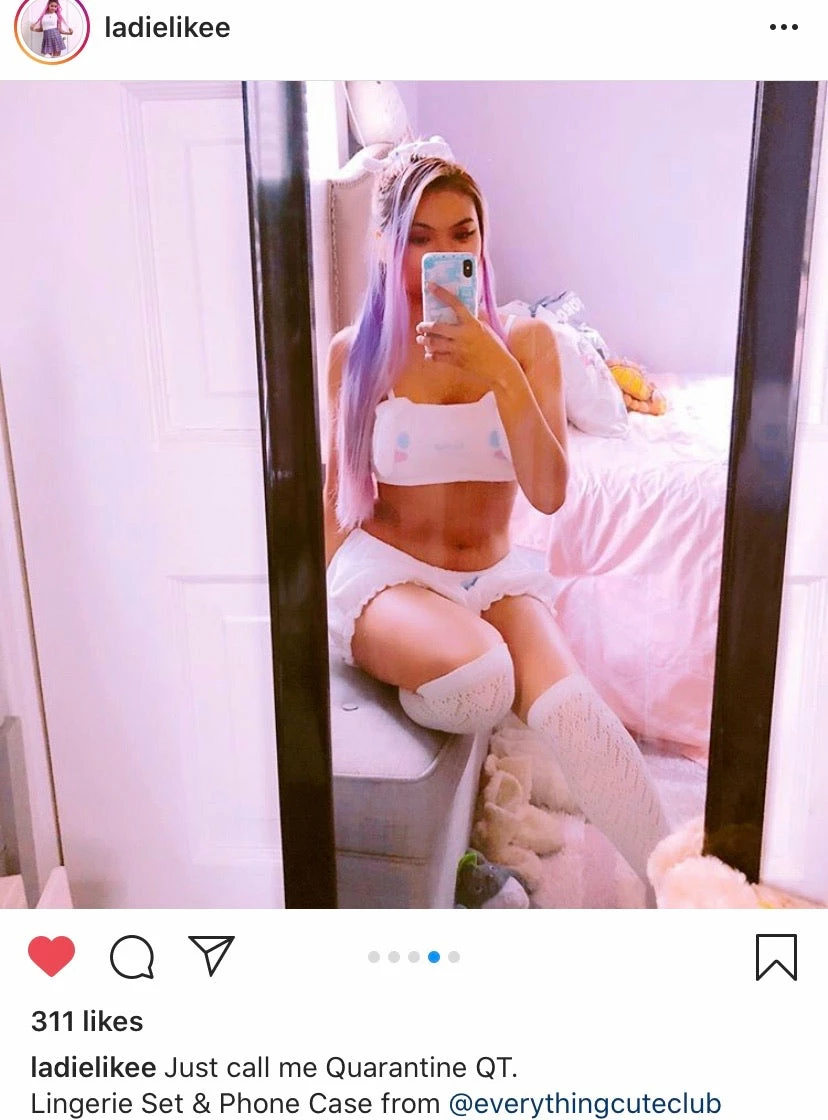Tap ladielikee's name in the caption
828x1120 pixels.
pos(93,1067)
